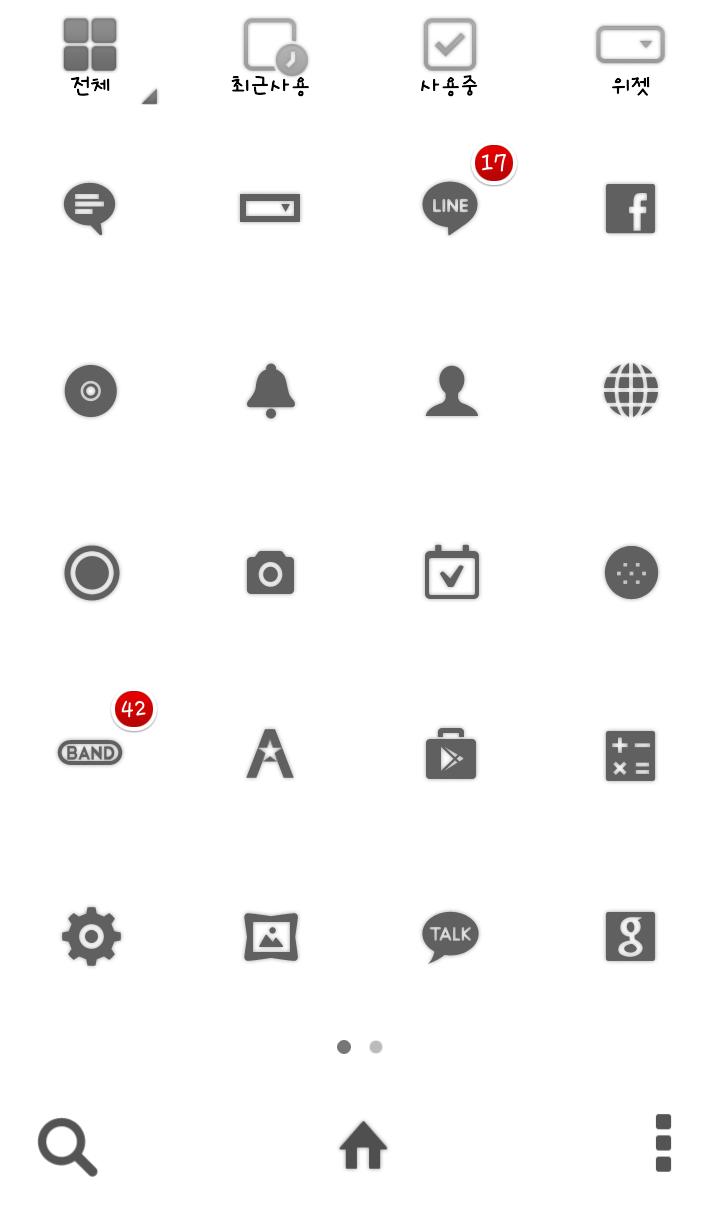720x1228 pixels.
Task: Open the Google search app
Action: pyautogui.click(x=630, y=936)
